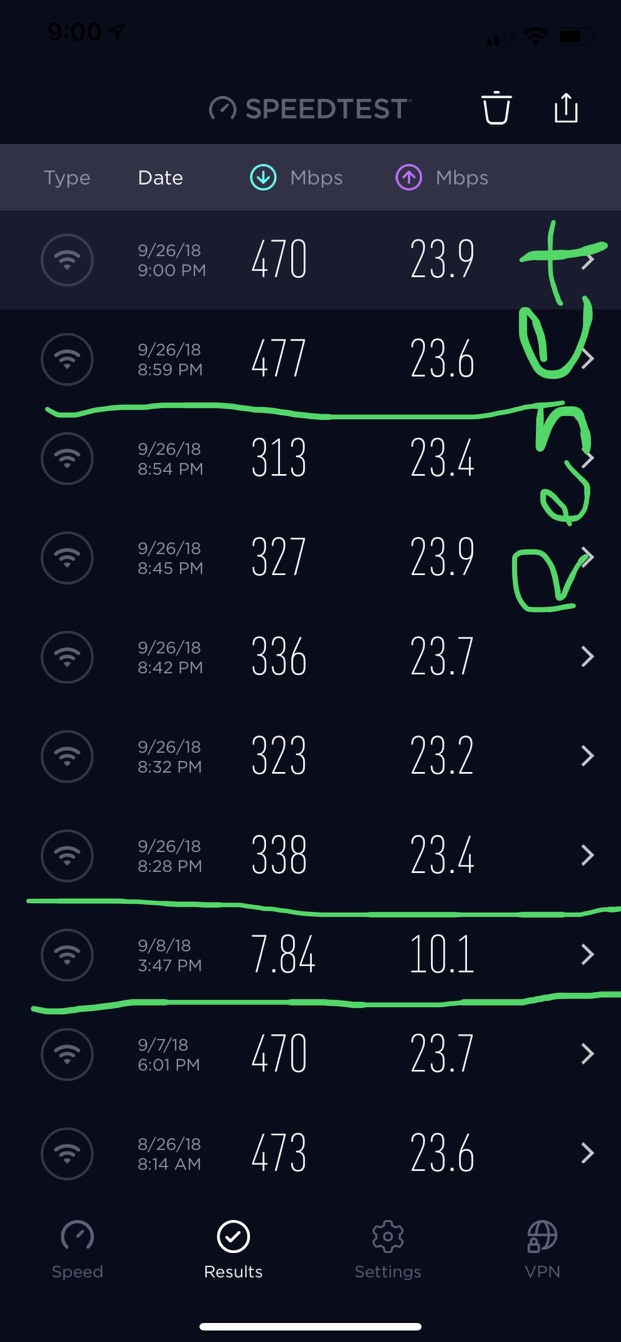Sort results by Date column

click(160, 178)
